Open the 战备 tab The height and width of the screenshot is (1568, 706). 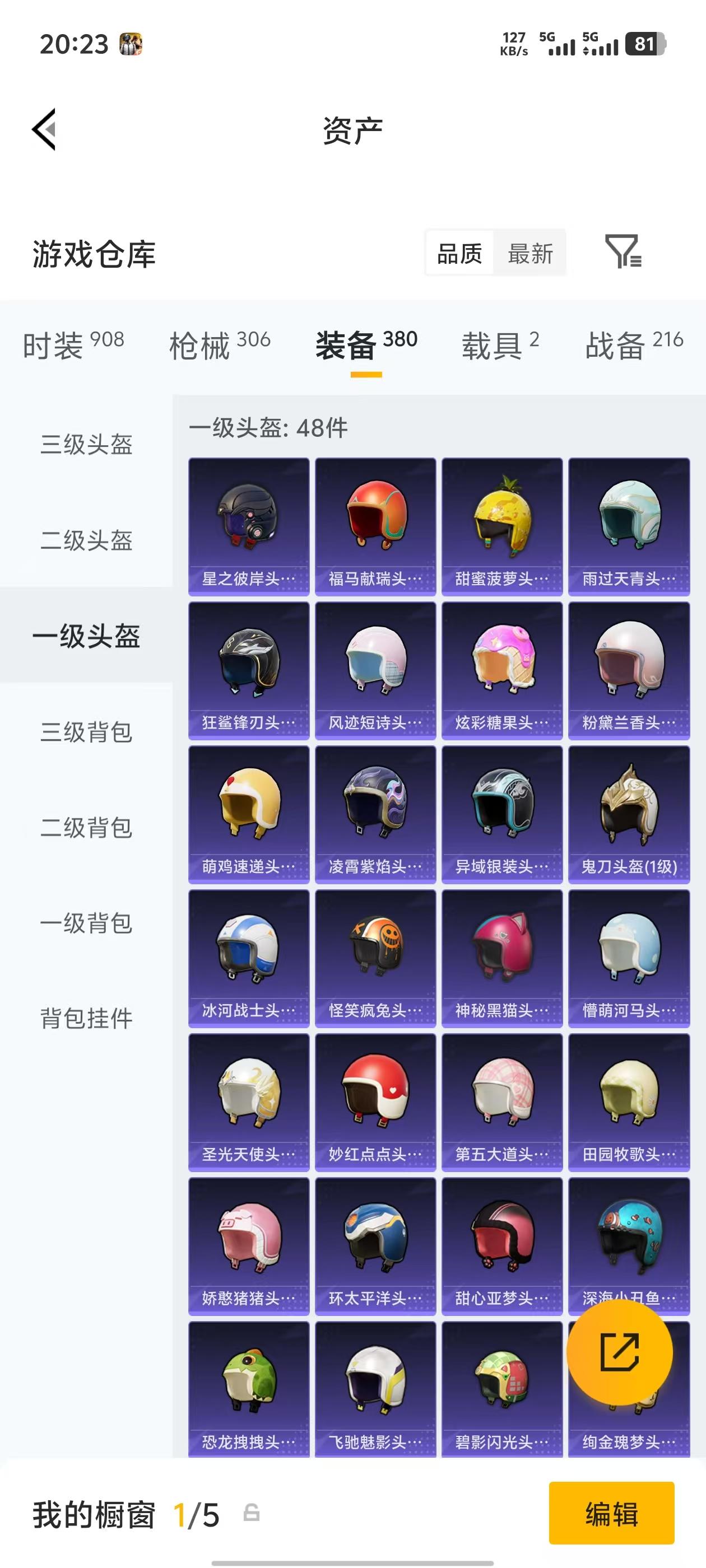[x=616, y=344]
